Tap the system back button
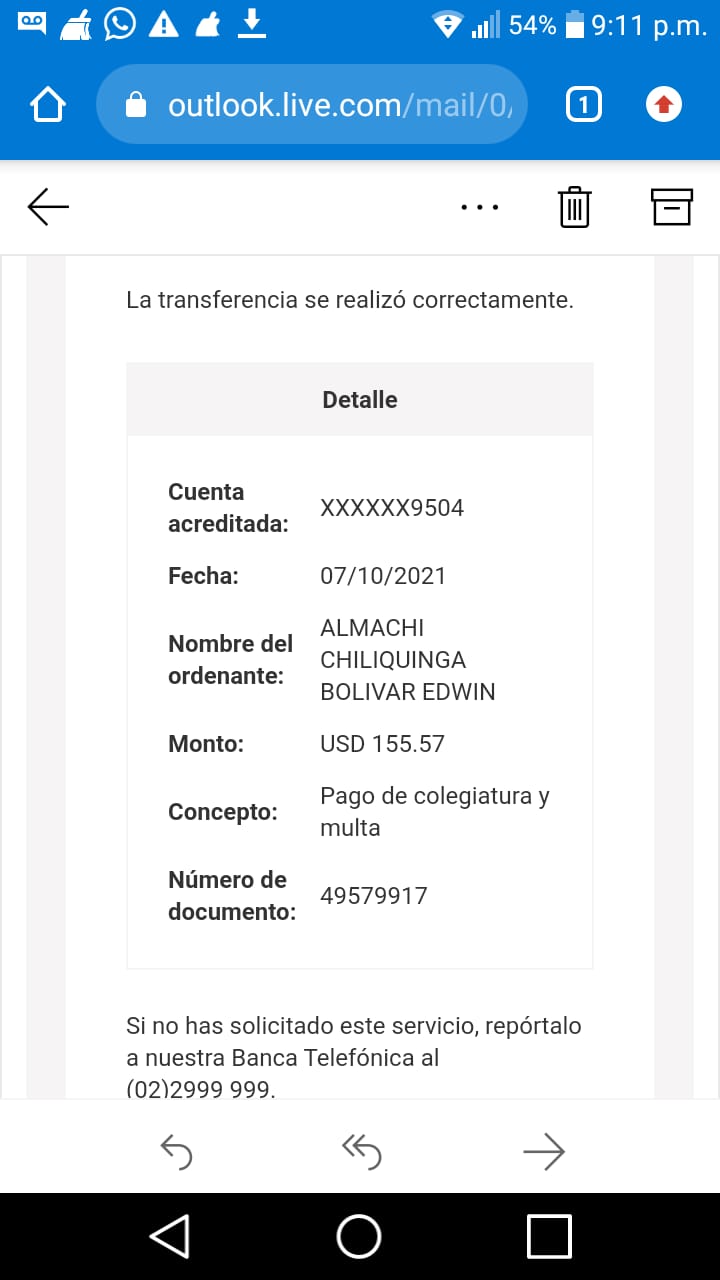Viewport: 720px width, 1280px height. click(x=169, y=1236)
